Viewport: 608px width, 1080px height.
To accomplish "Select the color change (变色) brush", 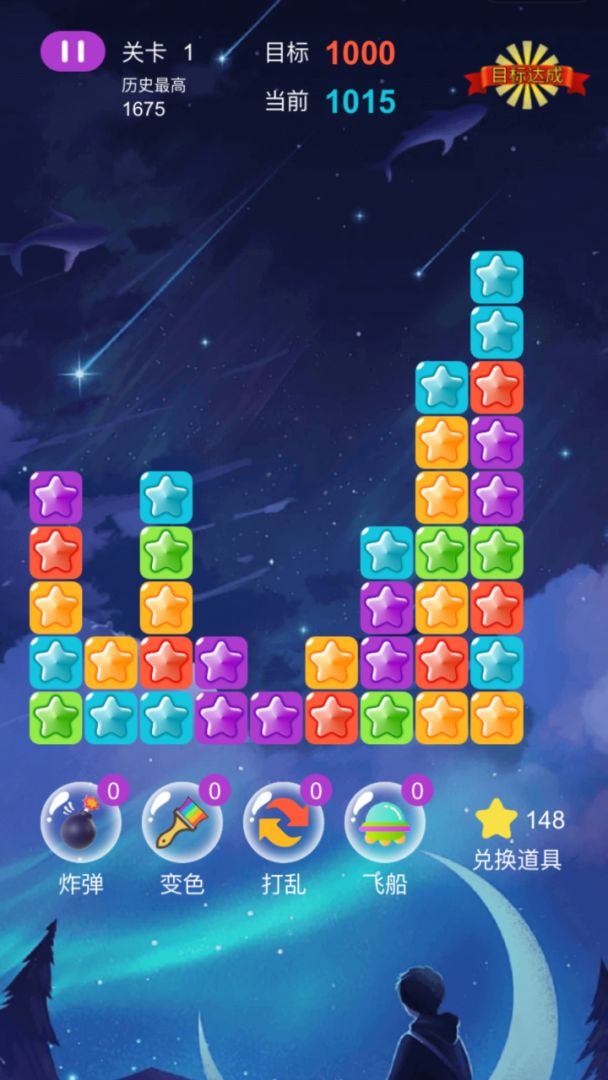I will click(181, 823).
